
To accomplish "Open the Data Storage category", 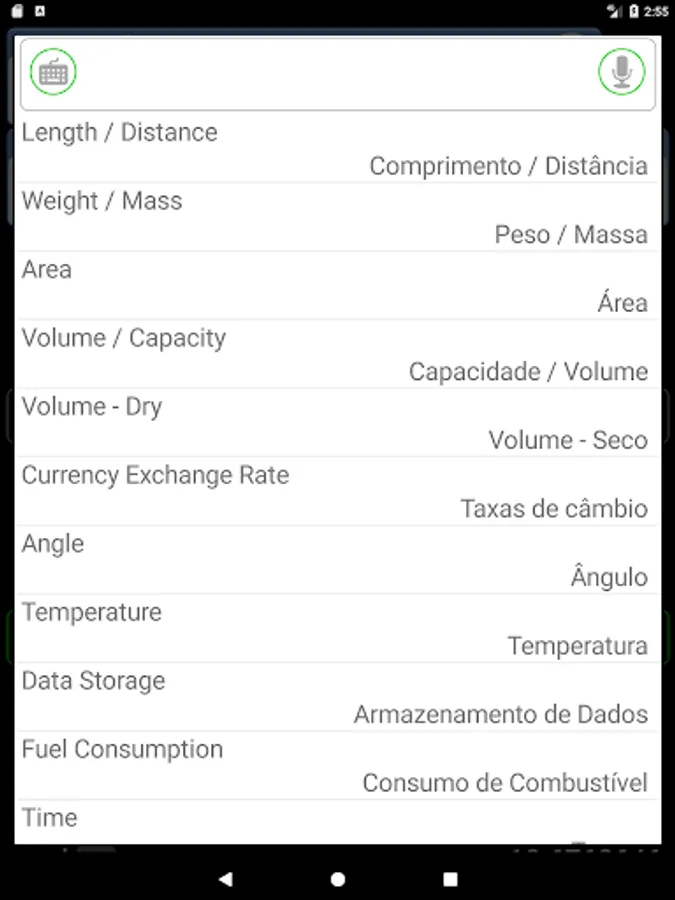I will (337, 697).
